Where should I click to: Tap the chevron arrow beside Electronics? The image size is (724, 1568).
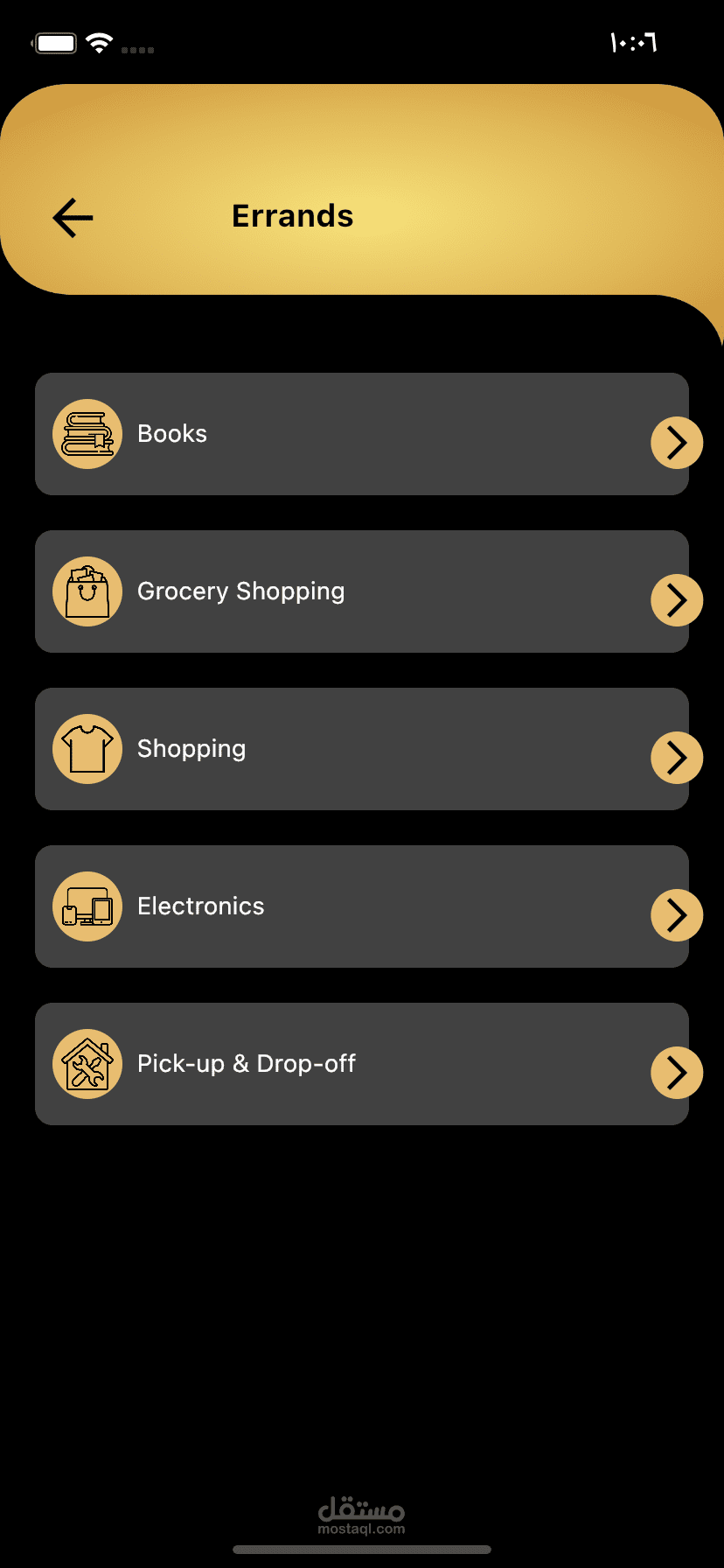[677, 915]
